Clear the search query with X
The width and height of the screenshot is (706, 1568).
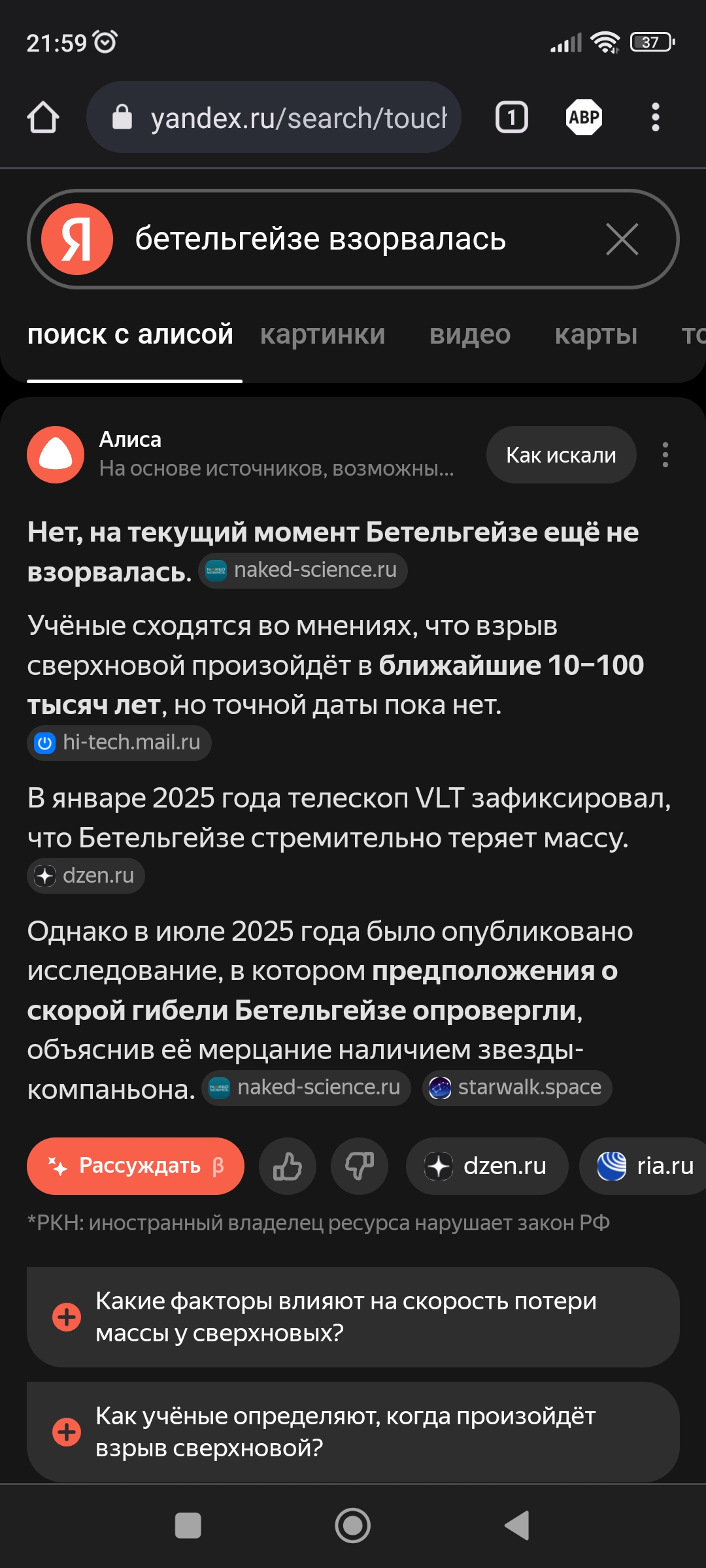[622, 239]
